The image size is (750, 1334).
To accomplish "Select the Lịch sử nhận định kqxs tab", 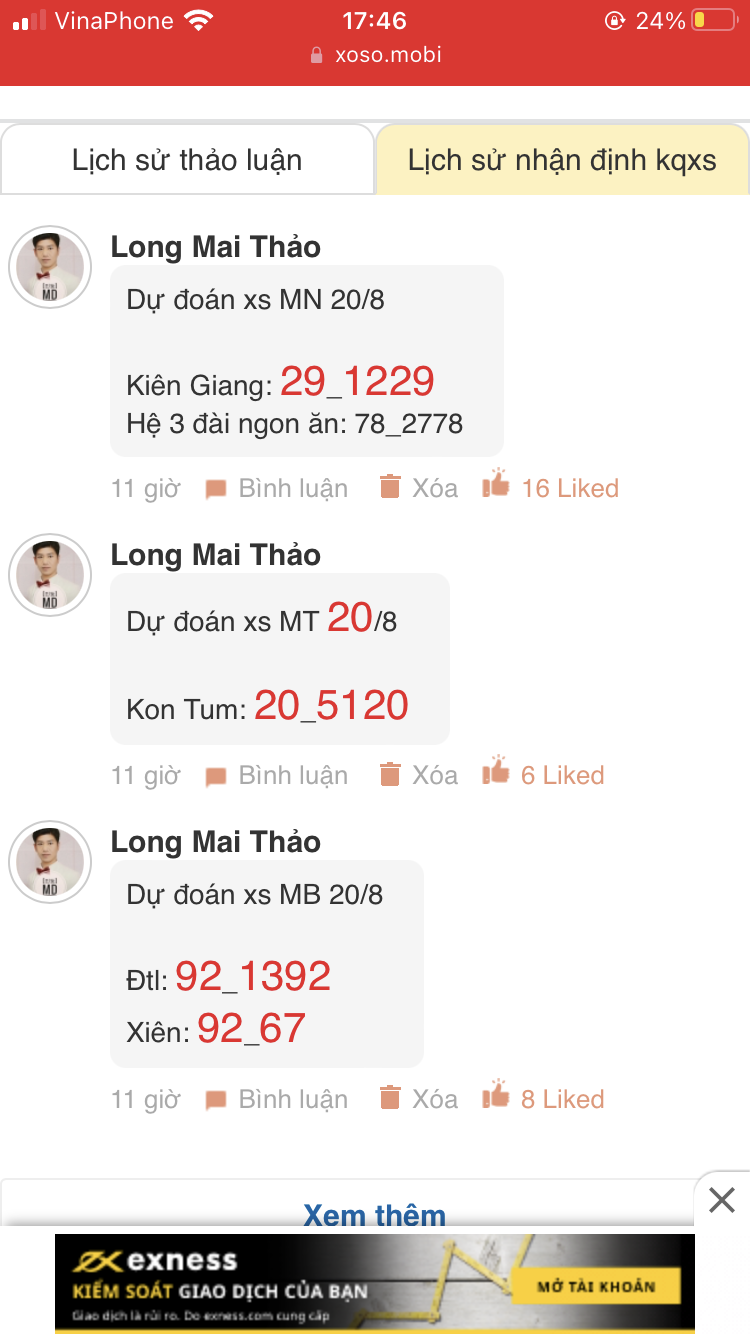I will (x=562, y=160).
